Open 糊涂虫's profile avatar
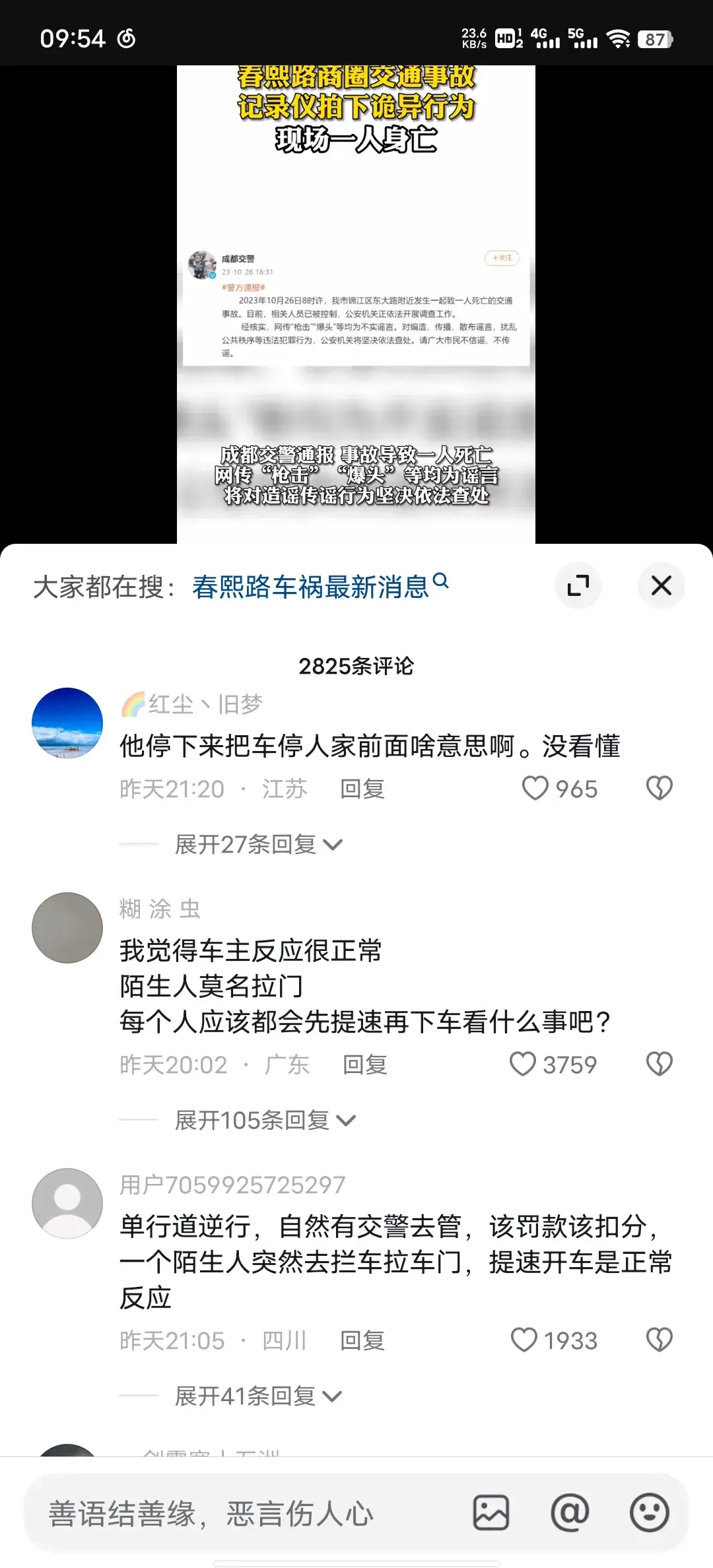This screenshot has width=713, height=1568. click(x=67, y=928)
